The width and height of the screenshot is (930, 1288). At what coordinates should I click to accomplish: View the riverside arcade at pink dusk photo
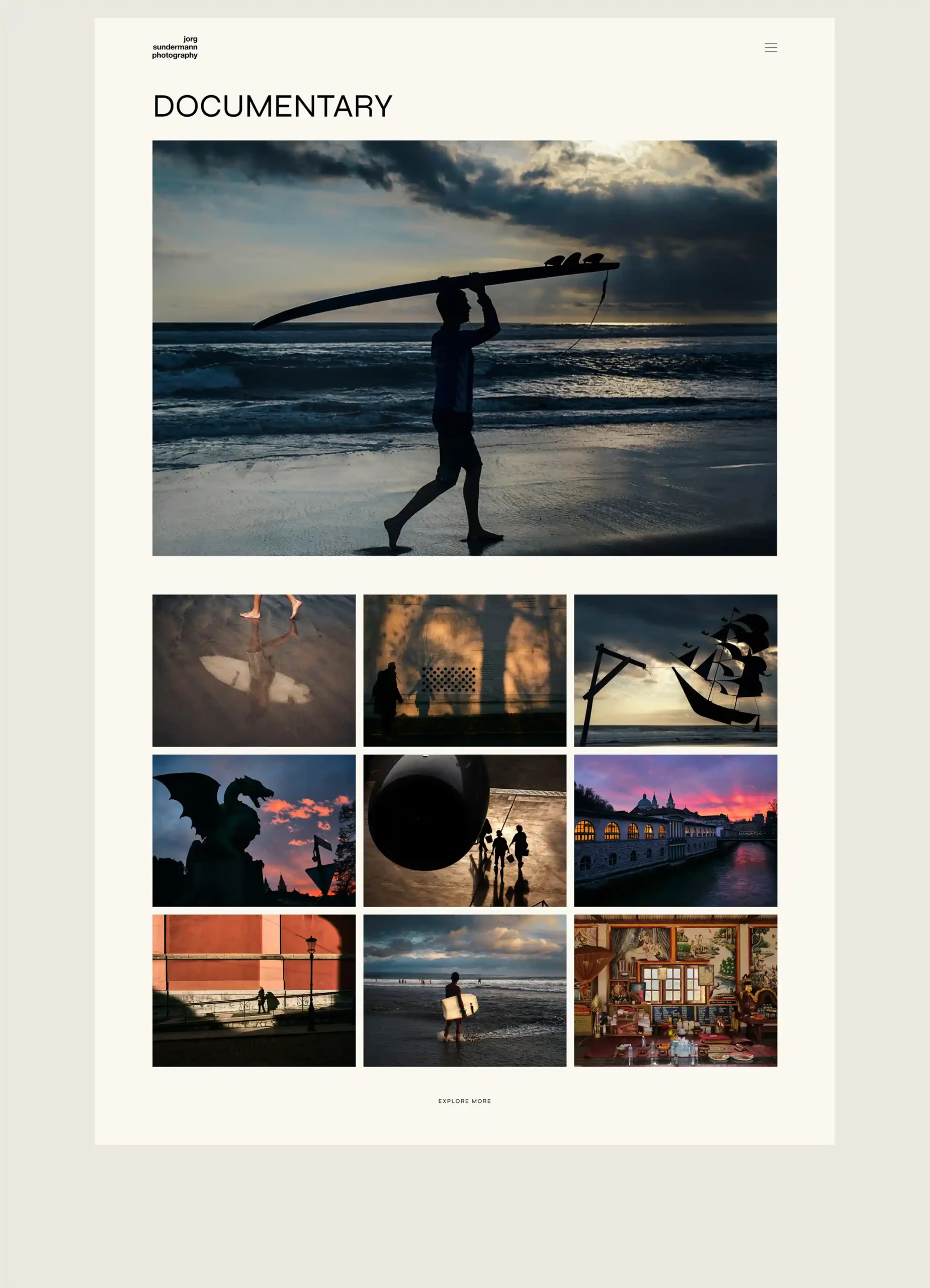click(x=675, y=830)
